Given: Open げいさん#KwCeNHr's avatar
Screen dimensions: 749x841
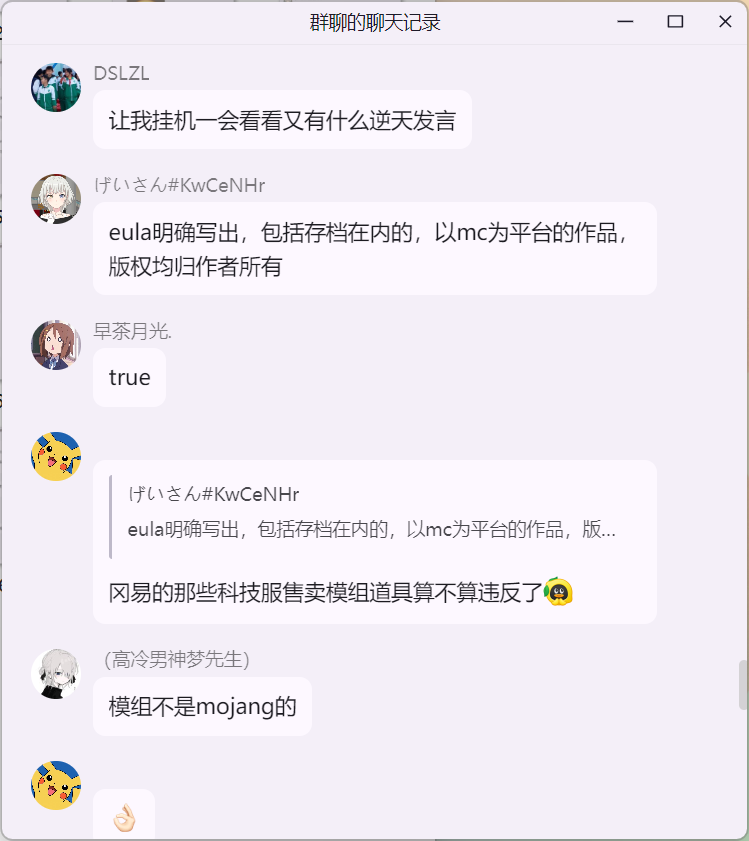Looking at the screenshot, I should click(56, 198).
